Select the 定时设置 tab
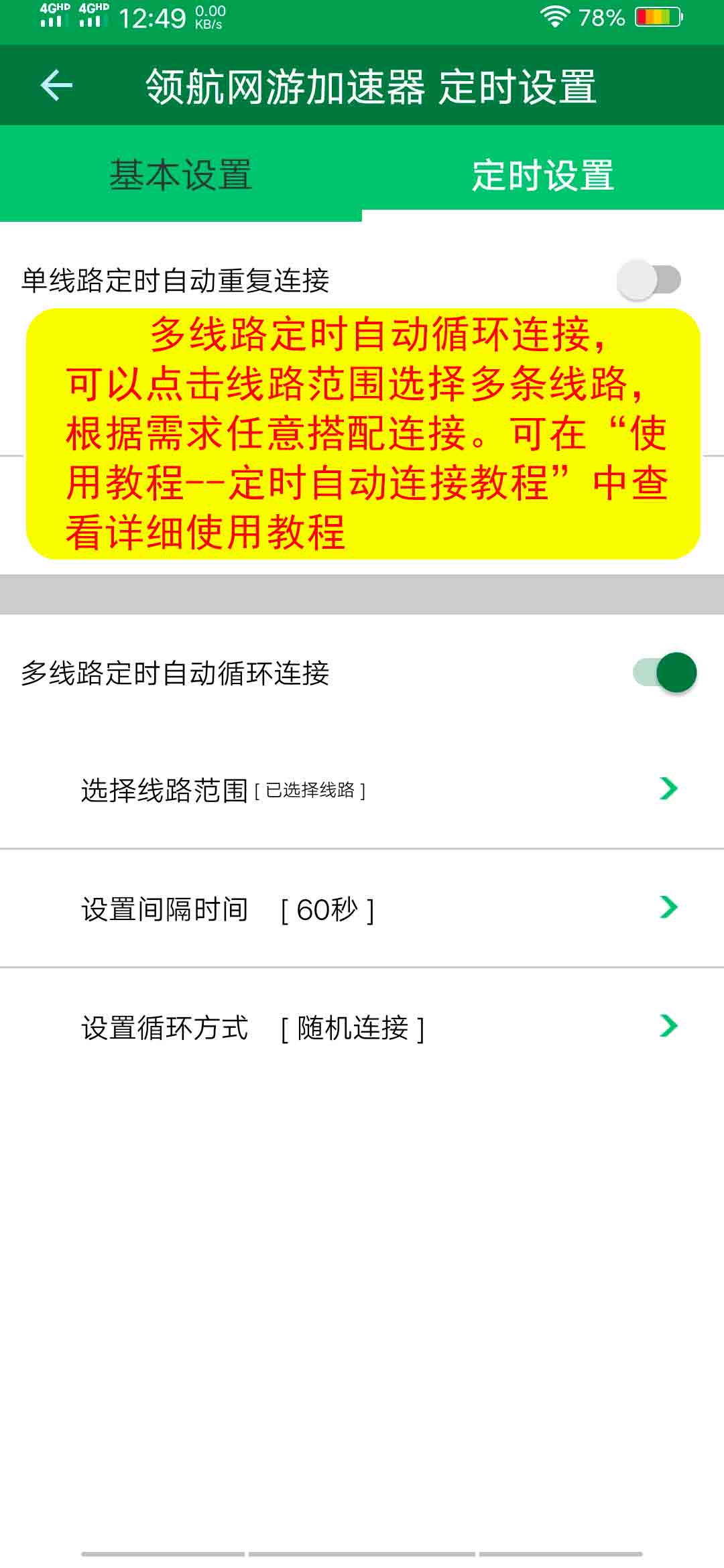Viewport: 724px width, 1568px height. (543, 174)
